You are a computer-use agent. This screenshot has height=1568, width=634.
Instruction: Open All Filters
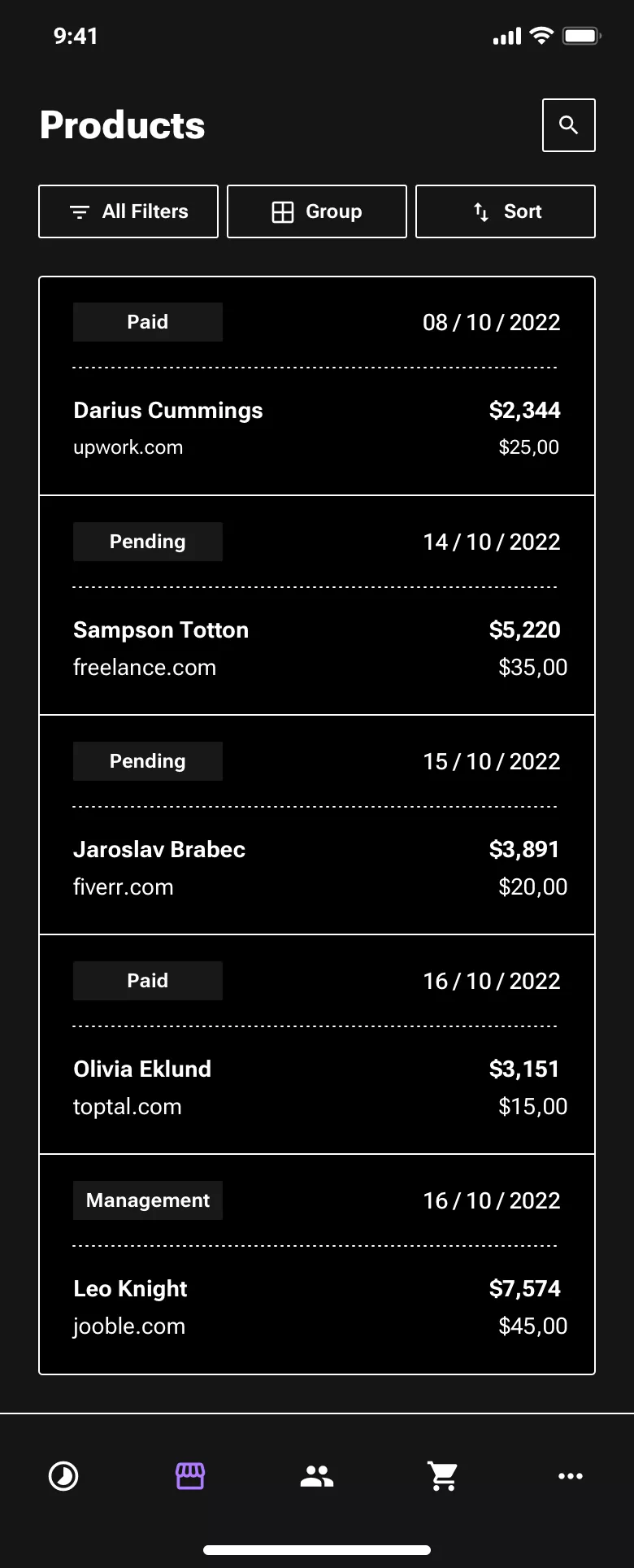point(128,211)
